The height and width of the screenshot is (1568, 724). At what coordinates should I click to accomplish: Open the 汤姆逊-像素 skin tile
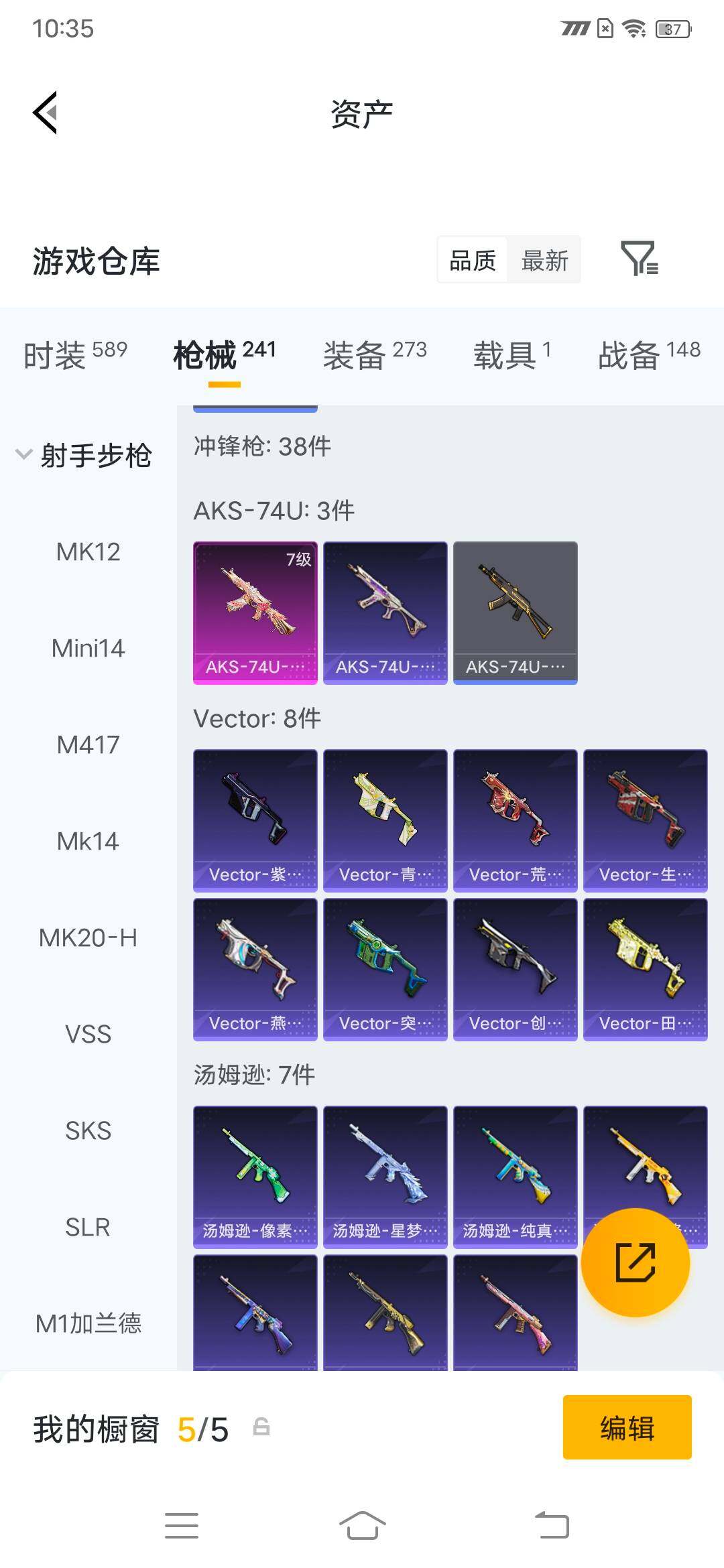(255, 1177)
